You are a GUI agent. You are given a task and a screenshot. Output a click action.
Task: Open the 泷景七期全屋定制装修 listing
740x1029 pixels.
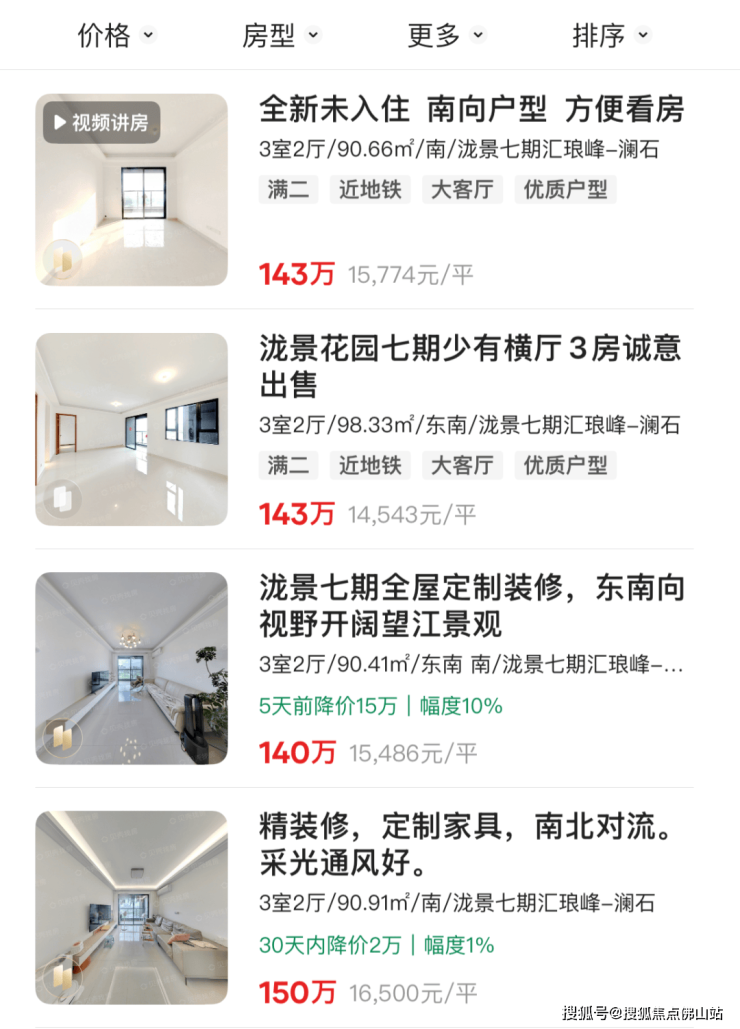(471, 605)
